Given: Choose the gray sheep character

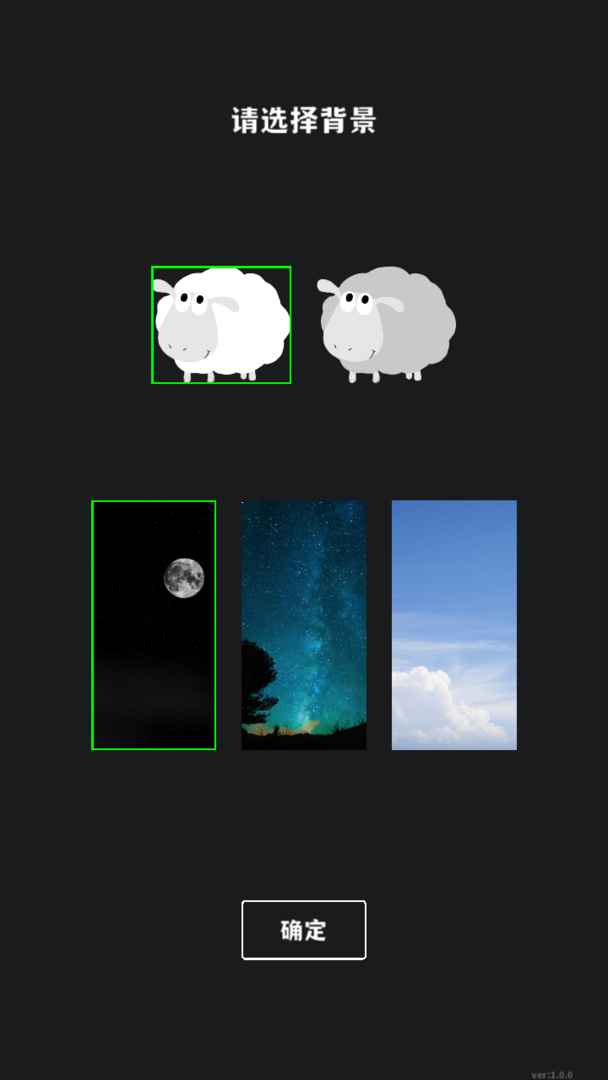Looking at the screenshot, I should [386, 324].
